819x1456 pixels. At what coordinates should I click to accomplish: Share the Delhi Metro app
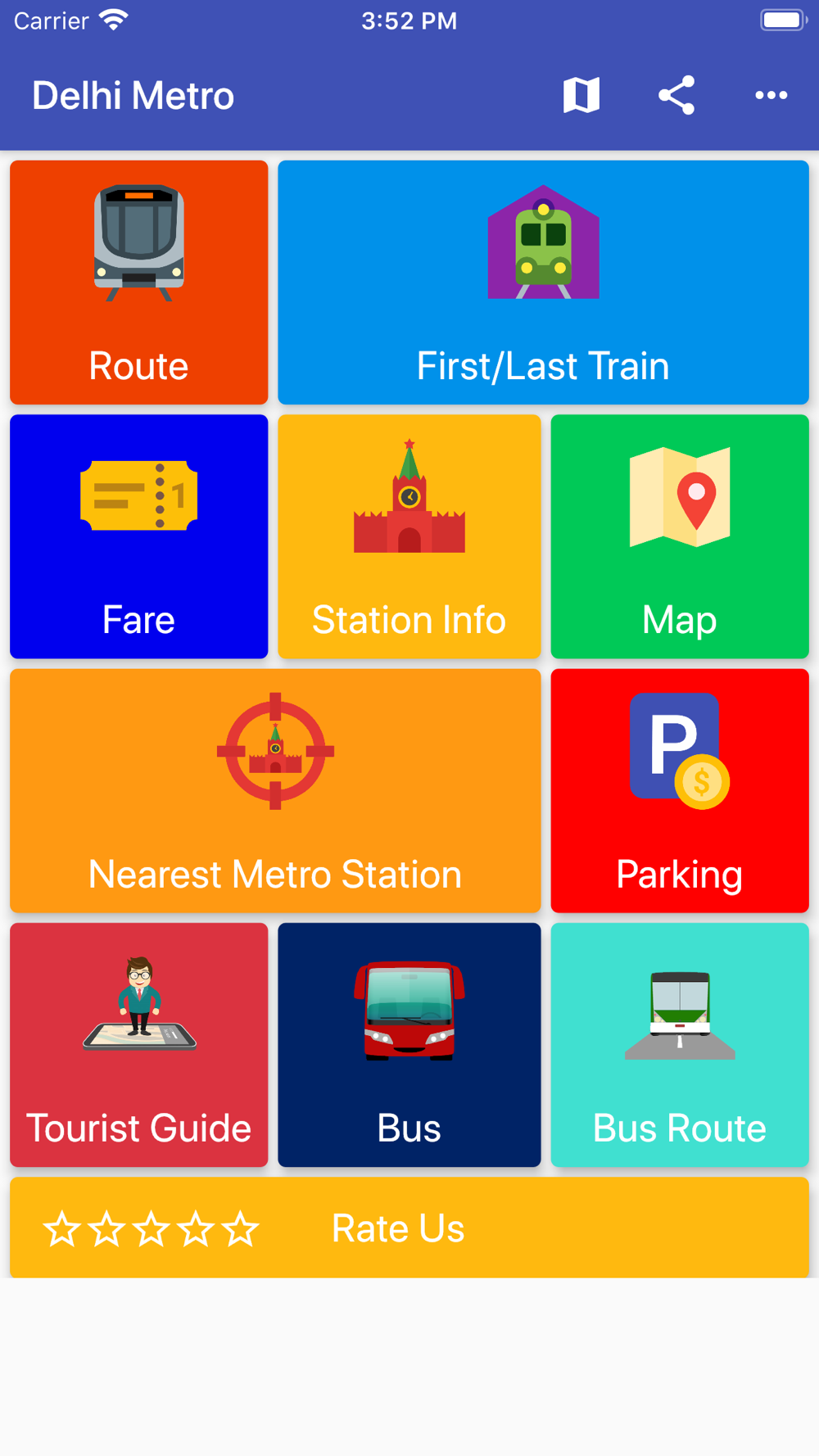(676, 96)
